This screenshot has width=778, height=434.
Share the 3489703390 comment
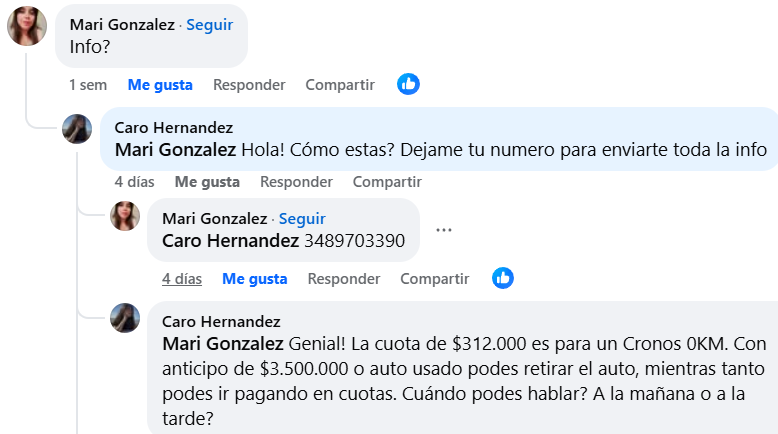pyautogui.click(x=434, y=279)
